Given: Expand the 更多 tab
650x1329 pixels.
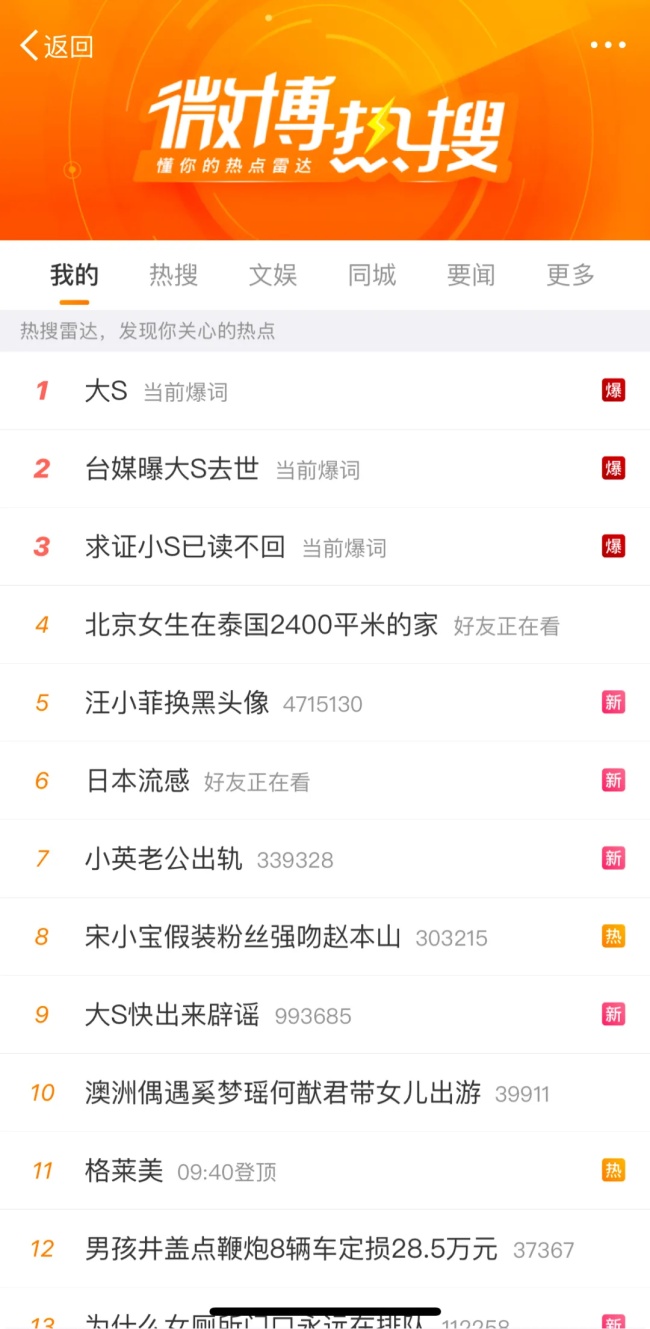Looking at the screenshot, I should [571, 275].
